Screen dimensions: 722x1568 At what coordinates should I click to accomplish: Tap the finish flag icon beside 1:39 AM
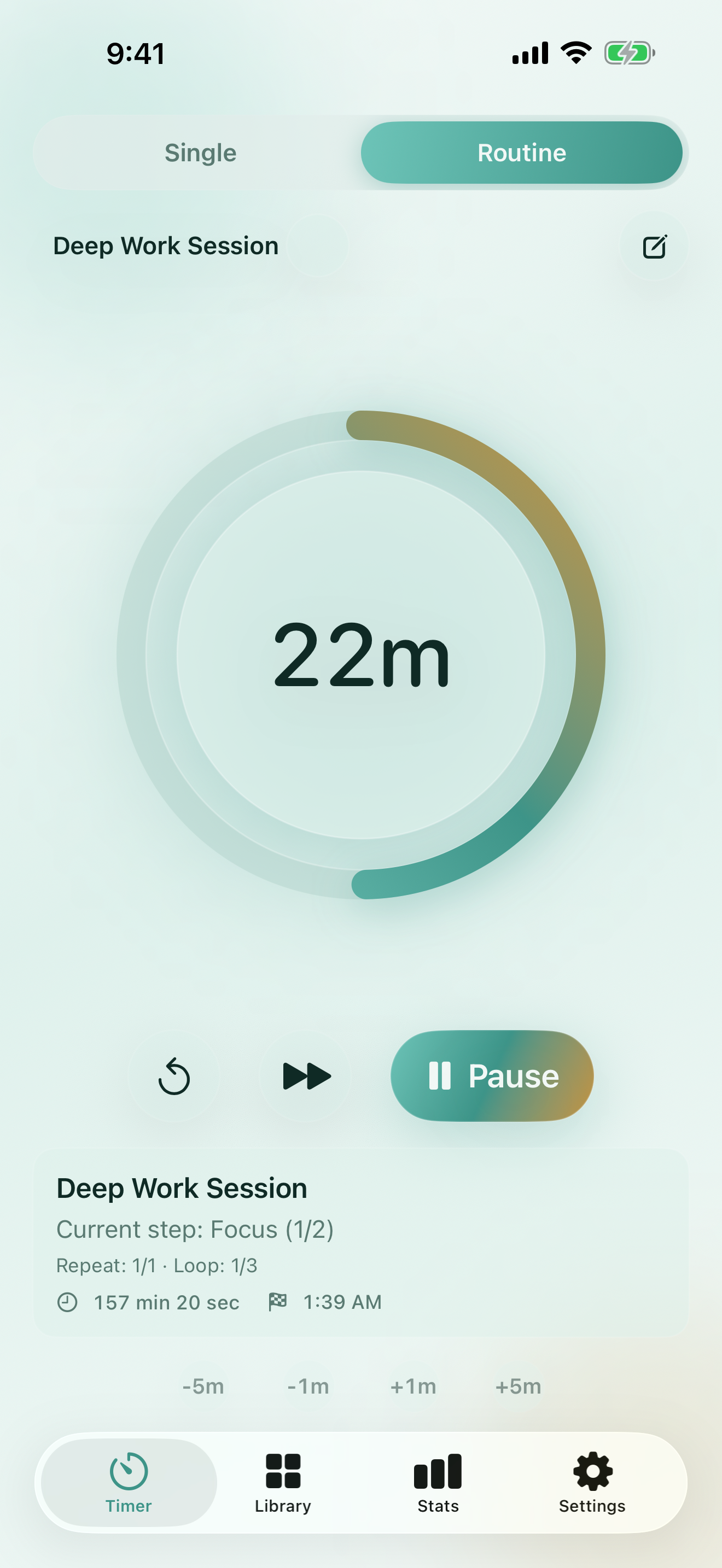coord(277,1302)
